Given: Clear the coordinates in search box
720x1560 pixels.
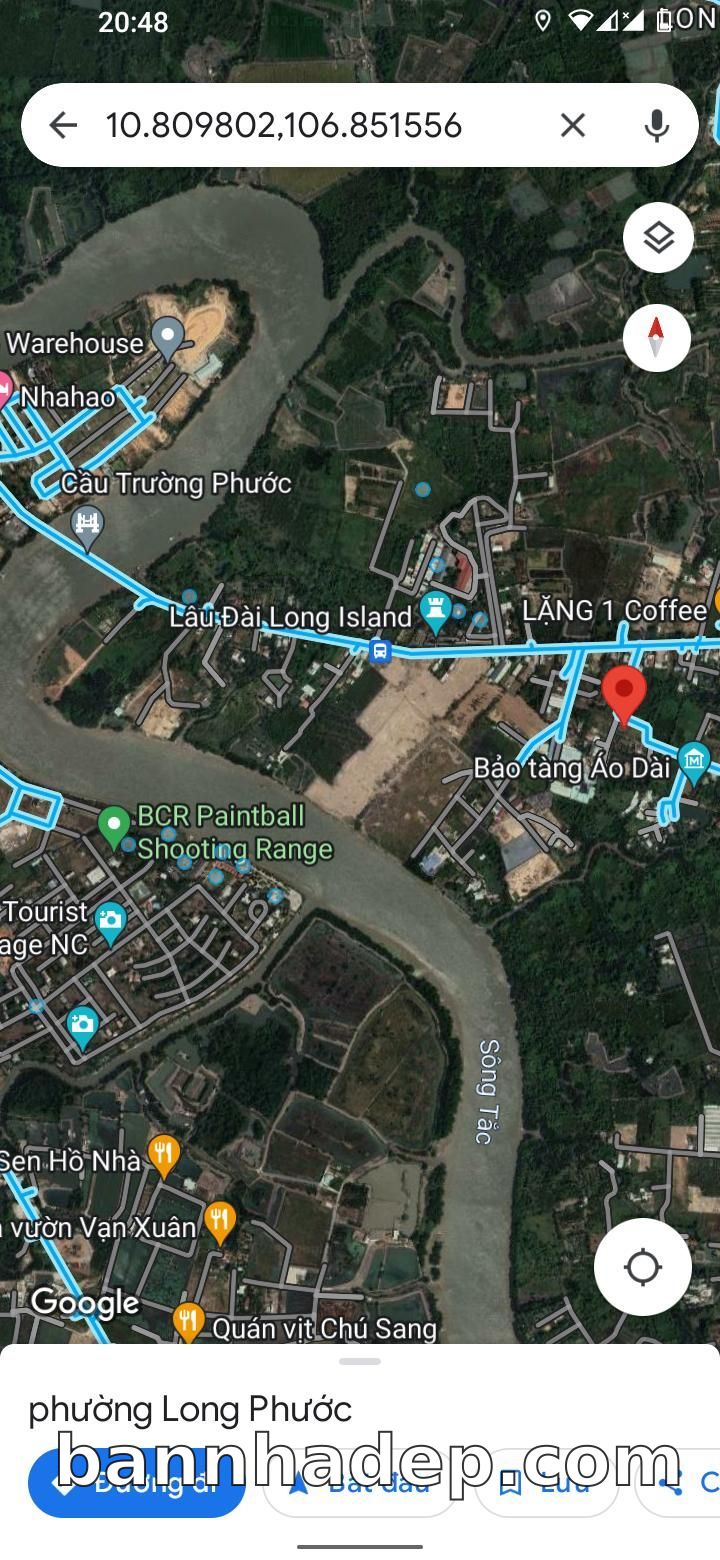Looking at the screenshot, I should point(572,125).
